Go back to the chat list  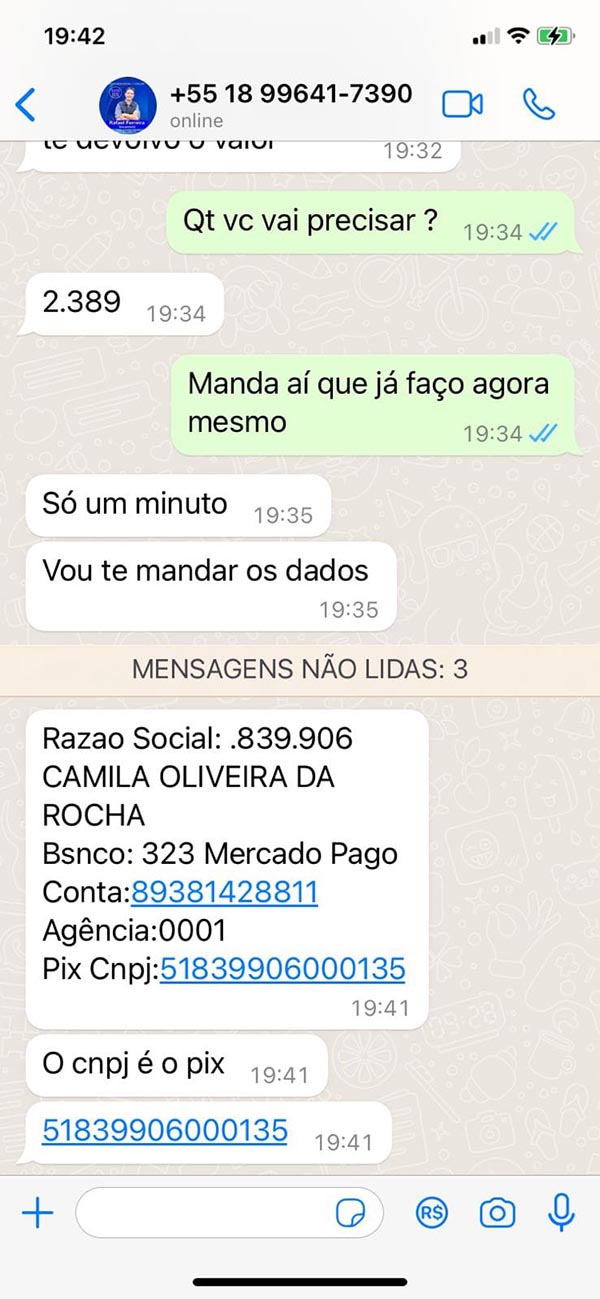tap(27, 104)
